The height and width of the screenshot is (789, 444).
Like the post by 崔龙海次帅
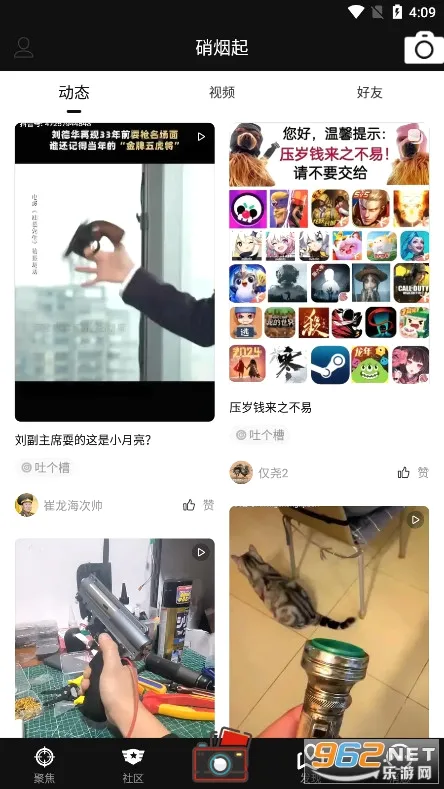click(x=199, y=505)
